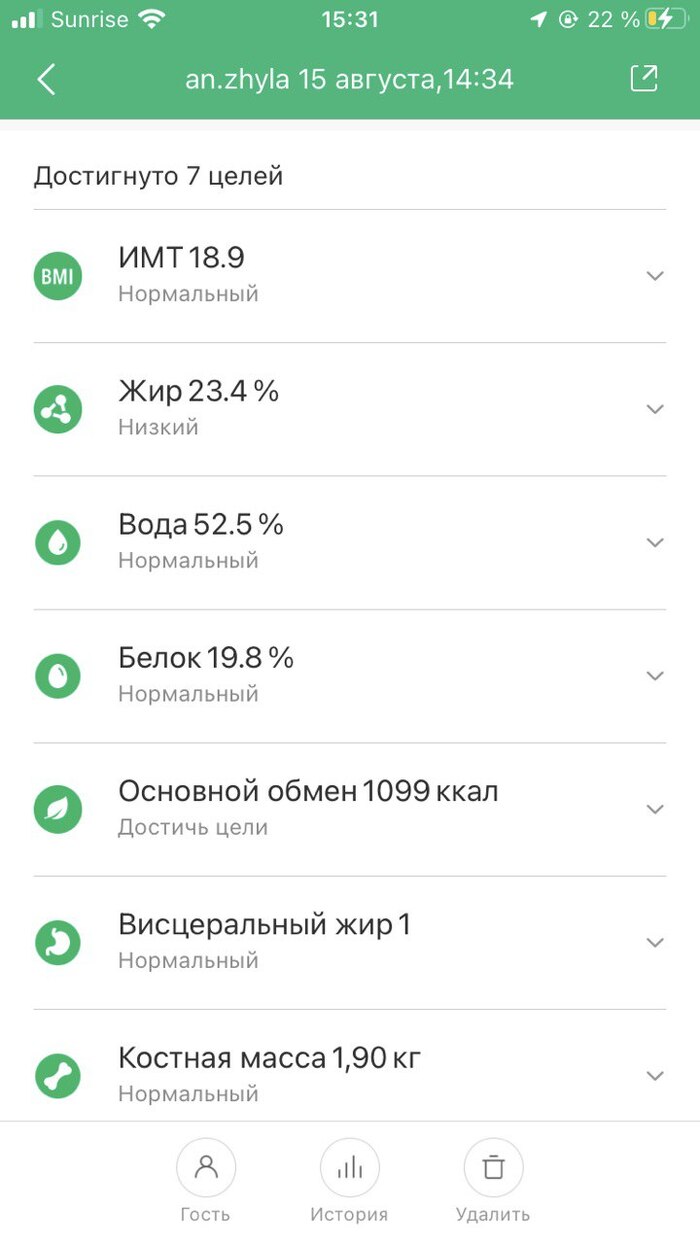Go back using the top-left arrow
The width and height of the screenshot is (700, 1244).
tap(46, 80)
